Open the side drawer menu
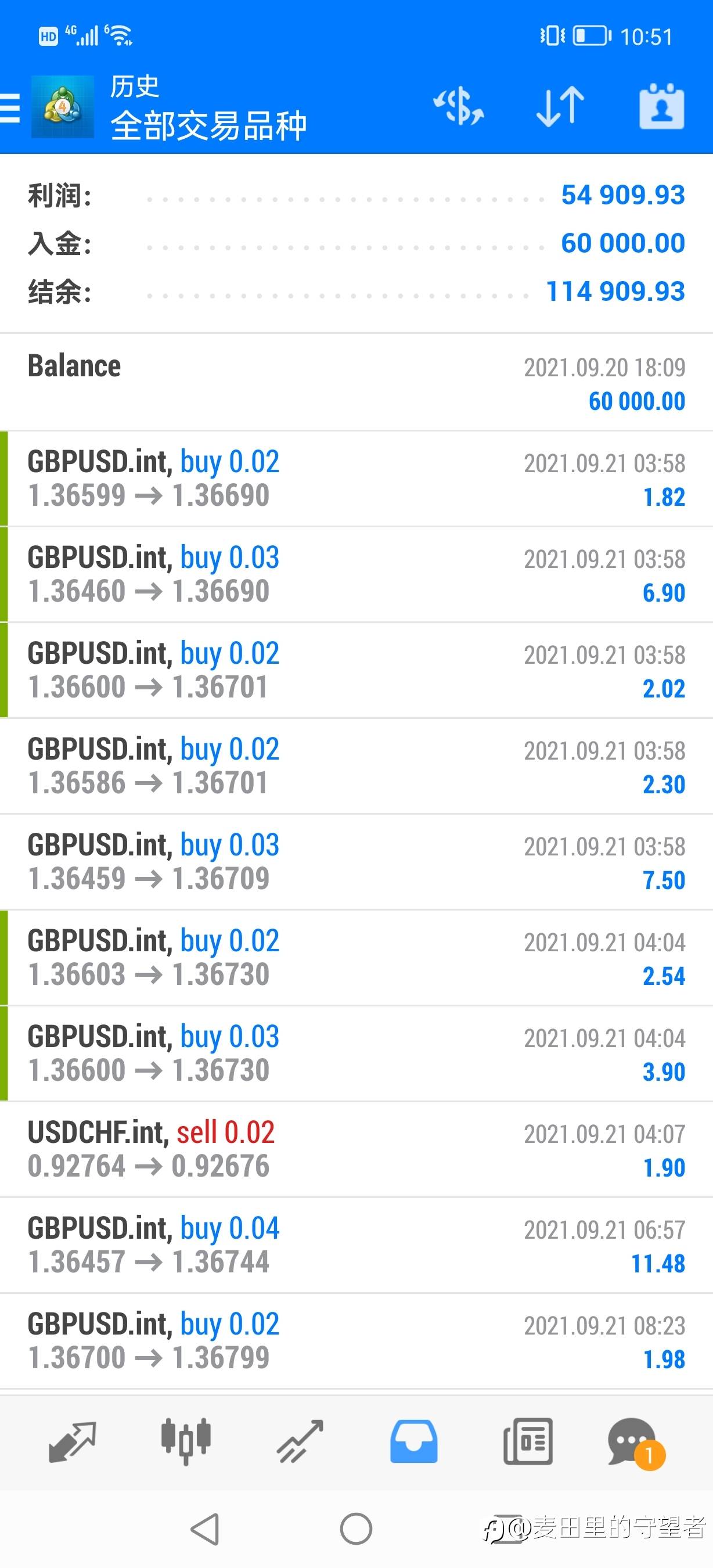Image resolution: width=713 pixels, height=1568 pixels. 10,108
